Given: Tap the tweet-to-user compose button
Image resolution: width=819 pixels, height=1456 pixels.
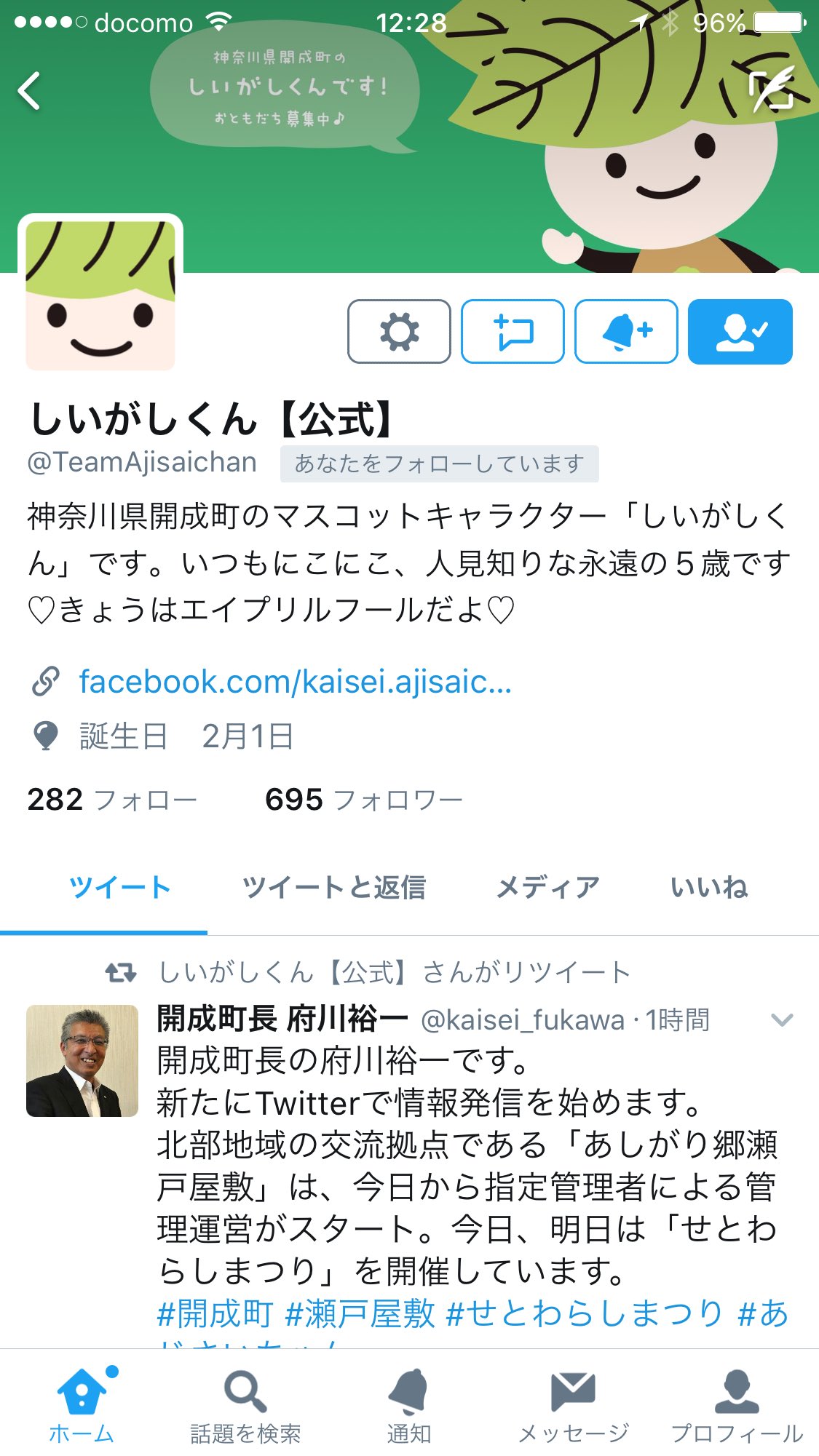Looking at the screenshot, I should (x=513, y=332).
